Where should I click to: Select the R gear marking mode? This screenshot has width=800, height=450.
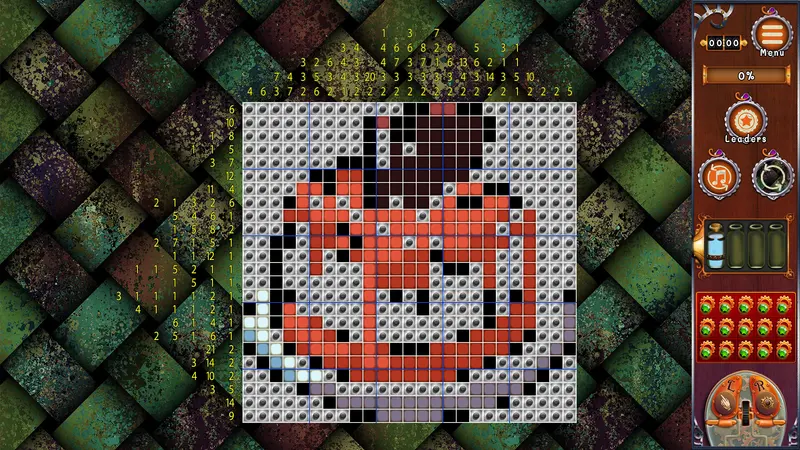(765, 403)
